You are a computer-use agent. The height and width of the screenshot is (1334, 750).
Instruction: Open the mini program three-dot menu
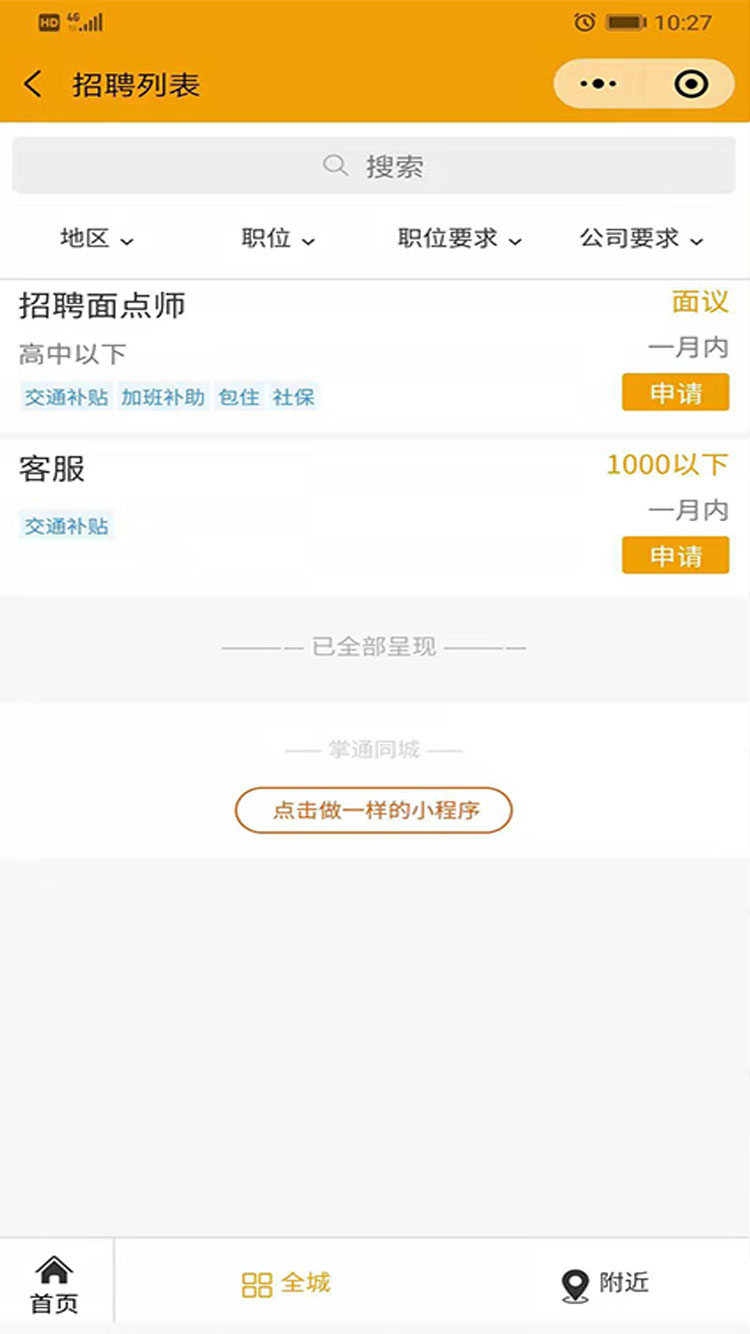pyautogui.click(x=599, y=85)
